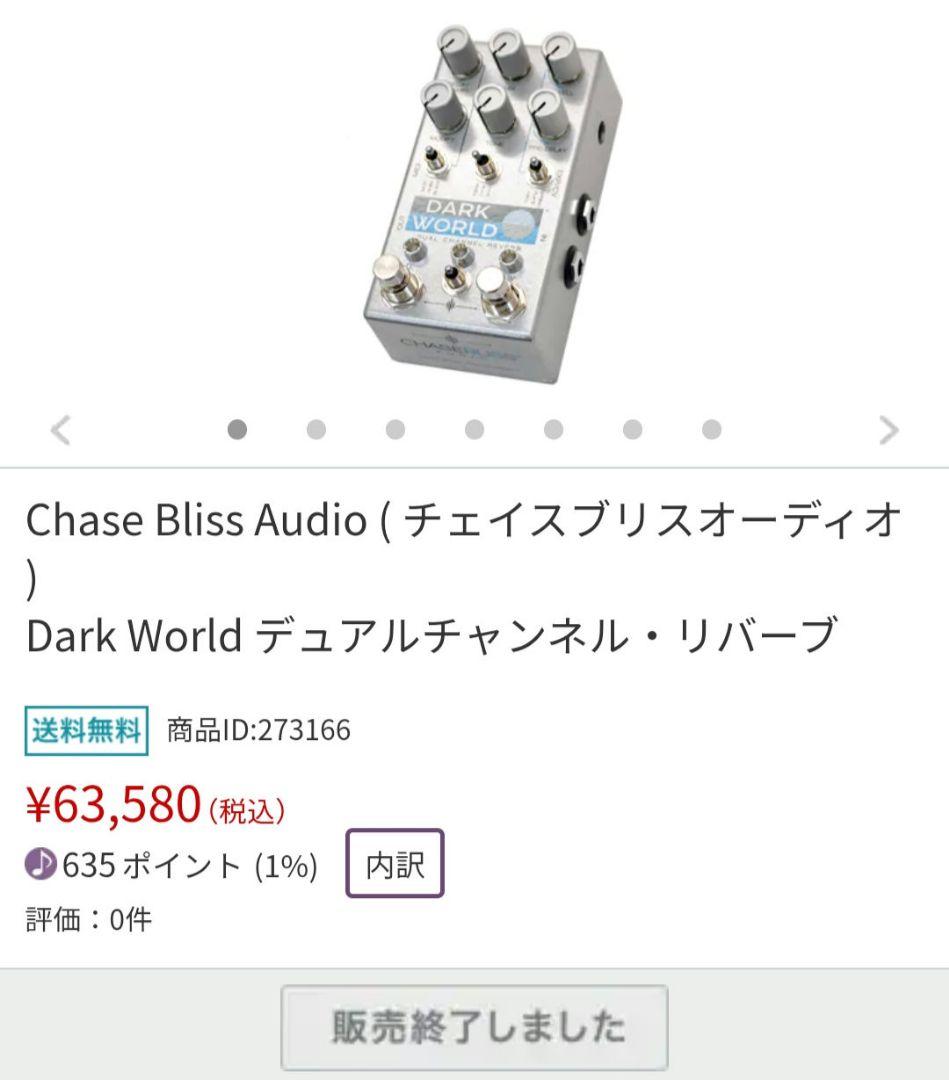
Task: Click the fourth carousel dot
Action: (473, 428)
